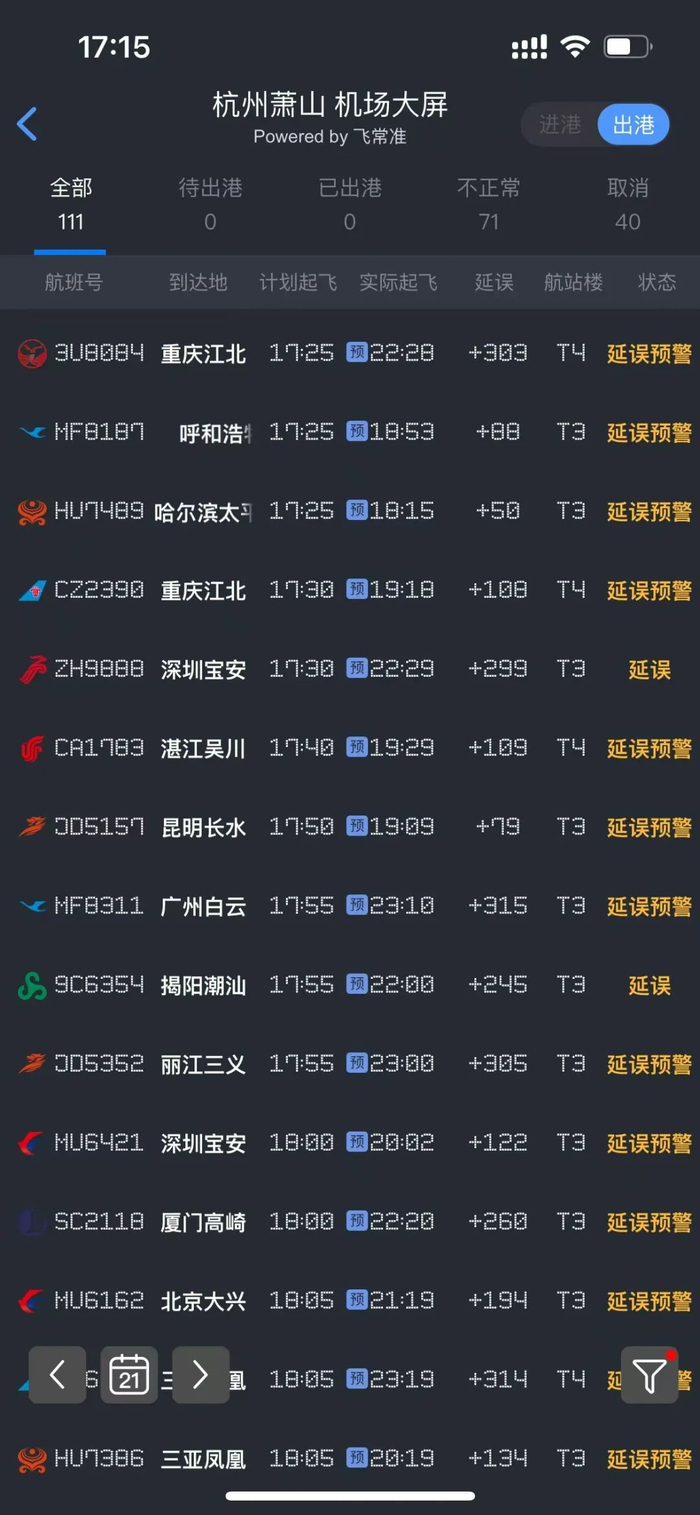
Task: Go to the previous day
Action: [x=57, y=1375]
